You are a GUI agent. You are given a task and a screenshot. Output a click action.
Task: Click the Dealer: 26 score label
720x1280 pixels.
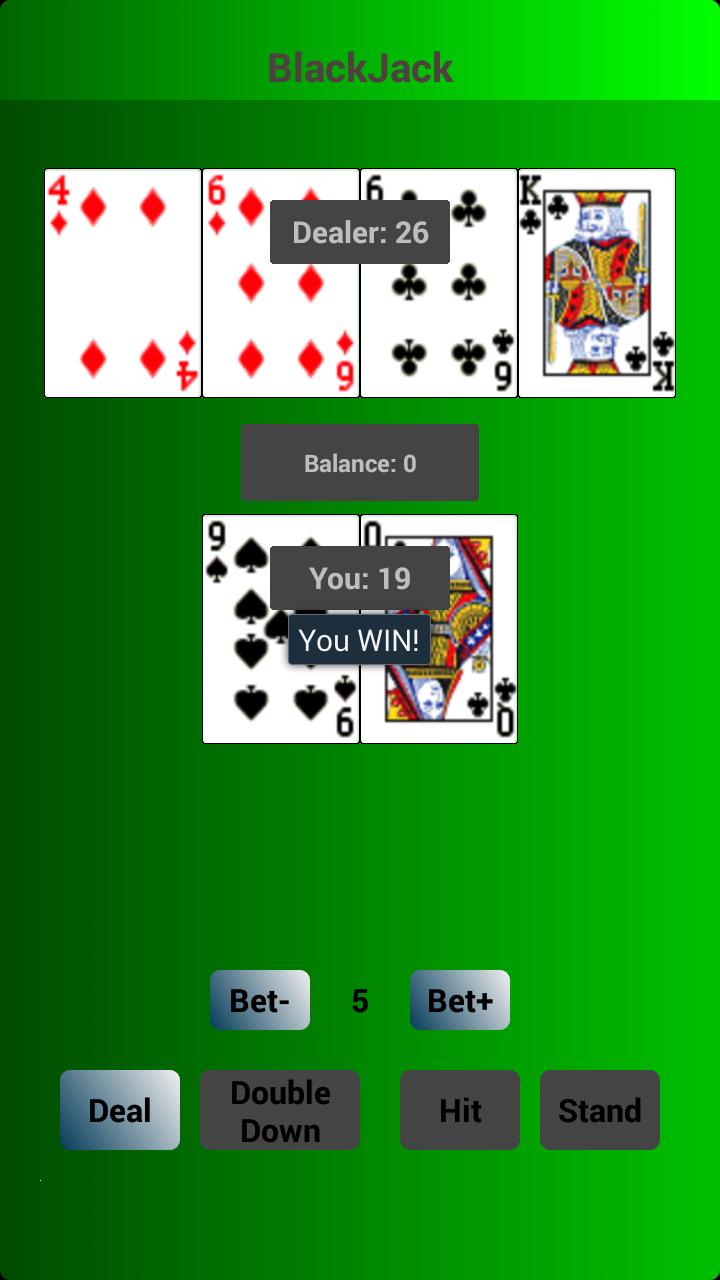(x=359, y=232)
